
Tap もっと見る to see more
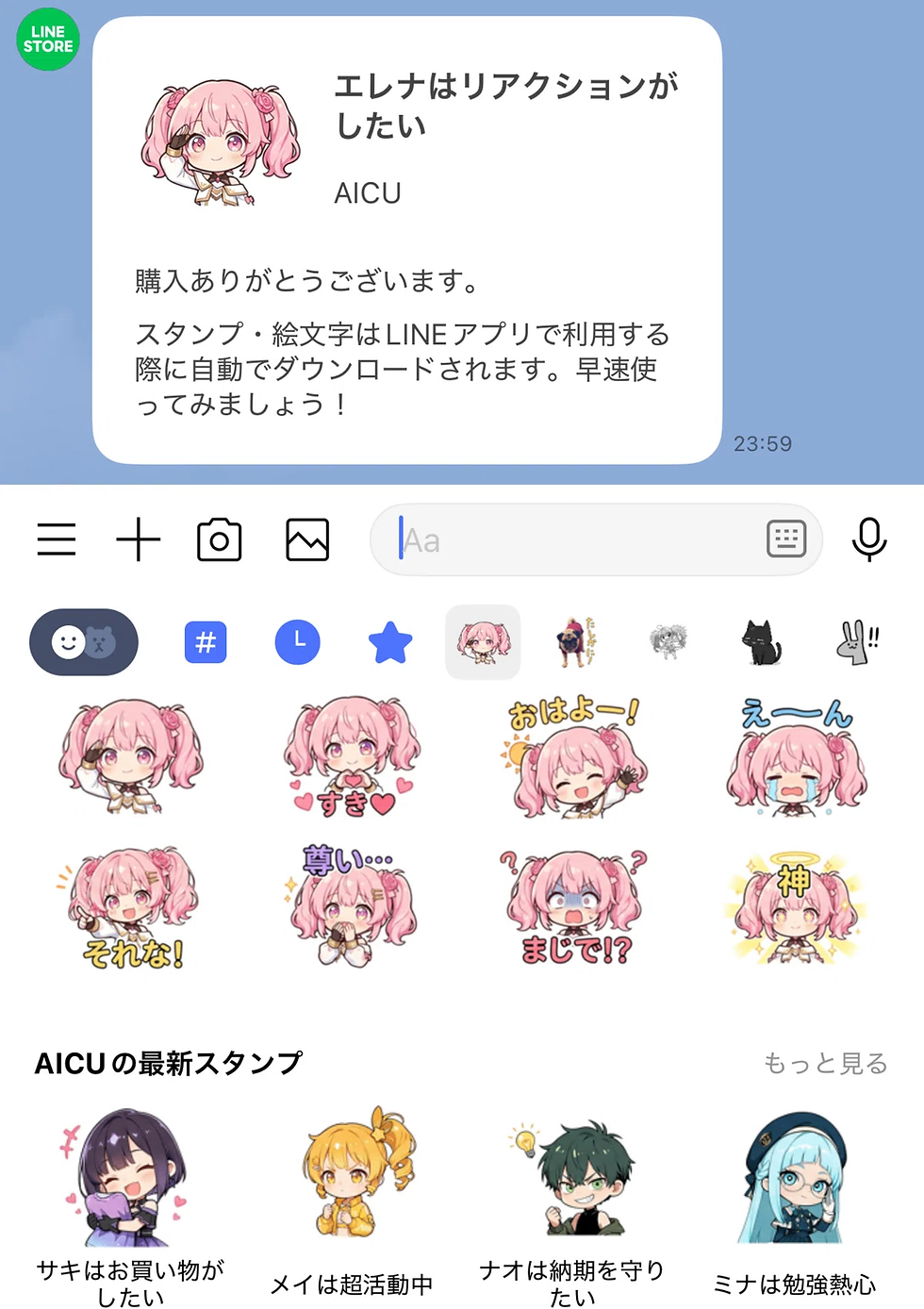click(825, 1064)
